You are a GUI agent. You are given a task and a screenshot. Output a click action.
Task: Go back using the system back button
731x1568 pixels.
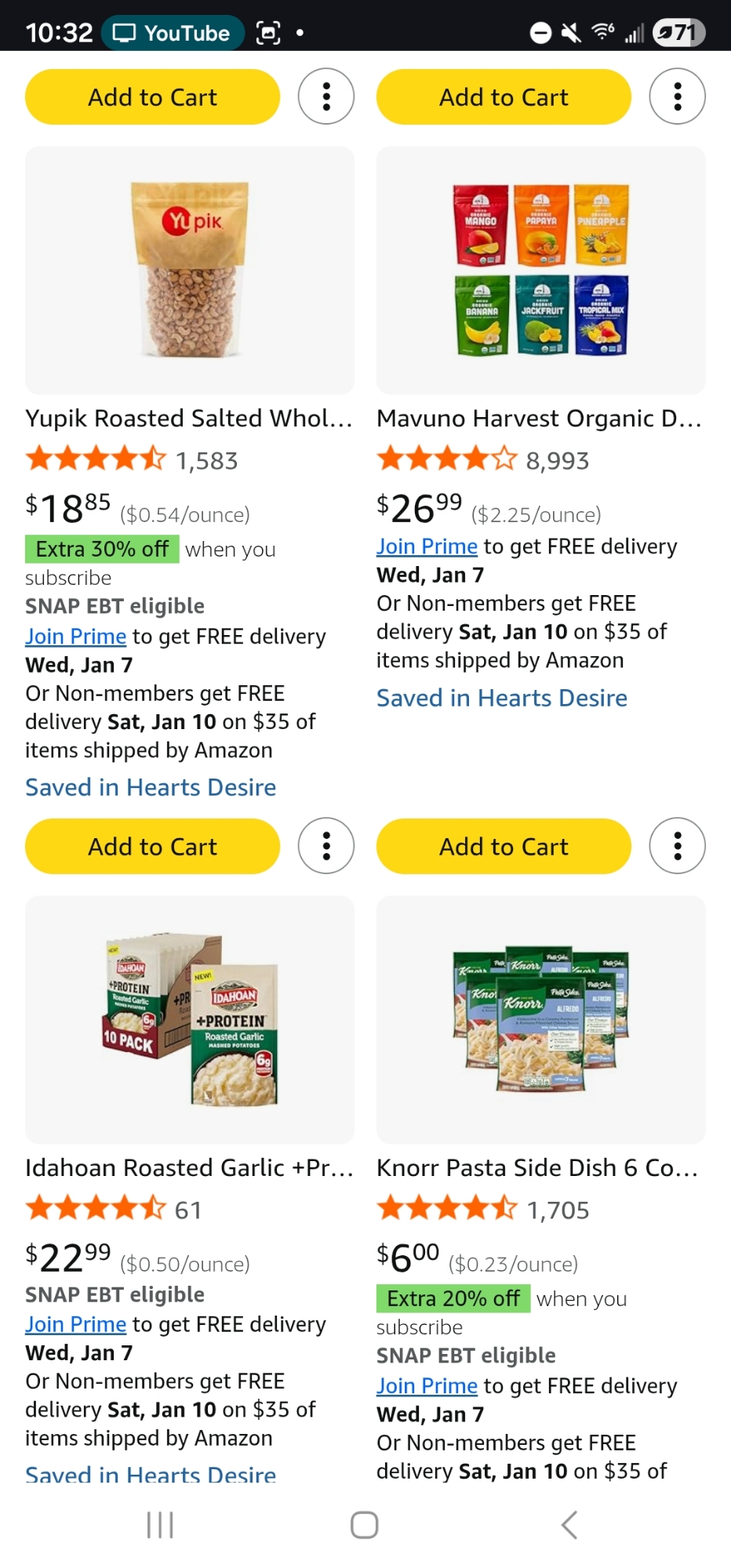[x=569, y=1525]
